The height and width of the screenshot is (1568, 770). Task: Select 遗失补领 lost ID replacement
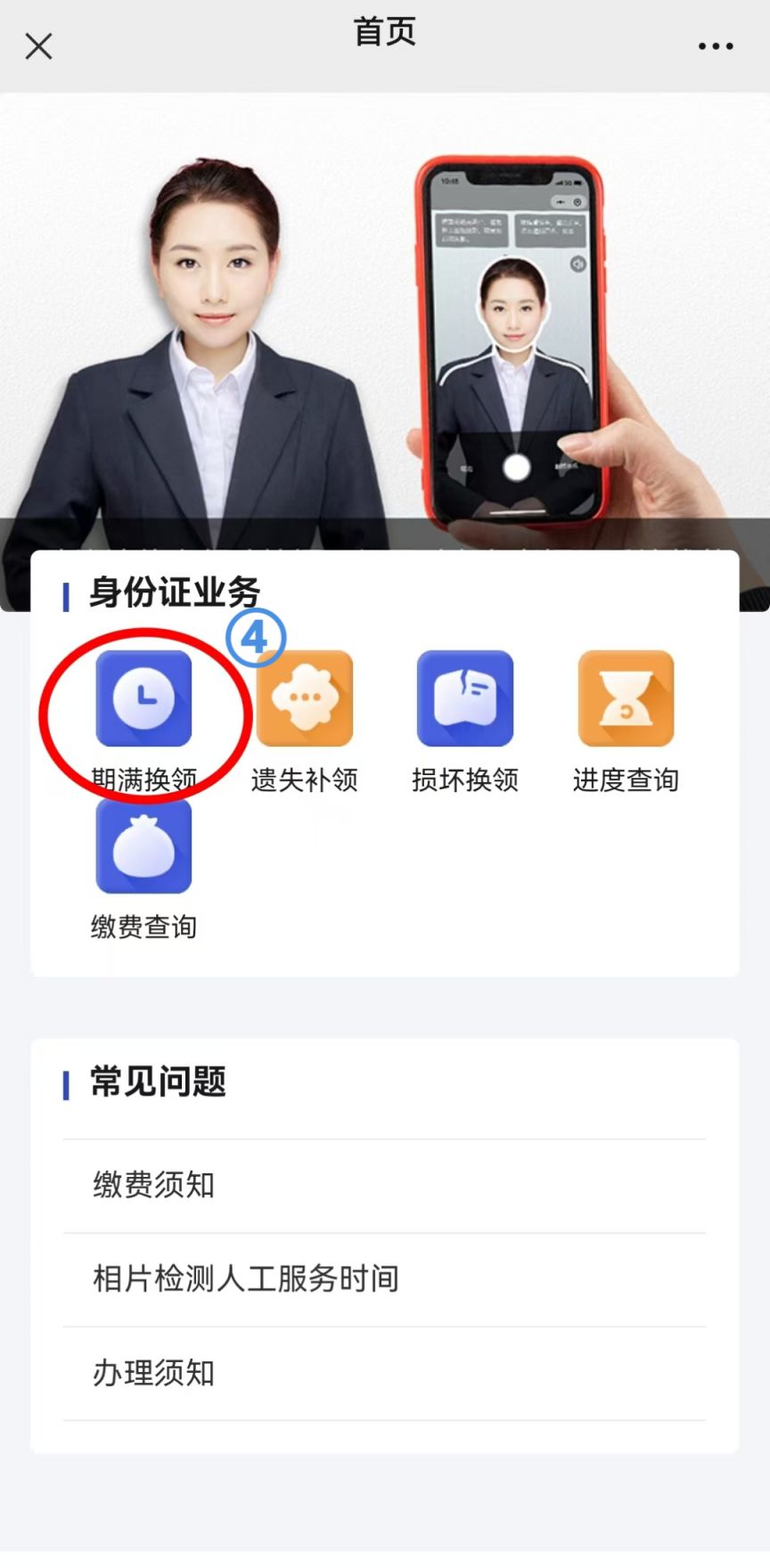pyautogui.click(x=305, y=699)
